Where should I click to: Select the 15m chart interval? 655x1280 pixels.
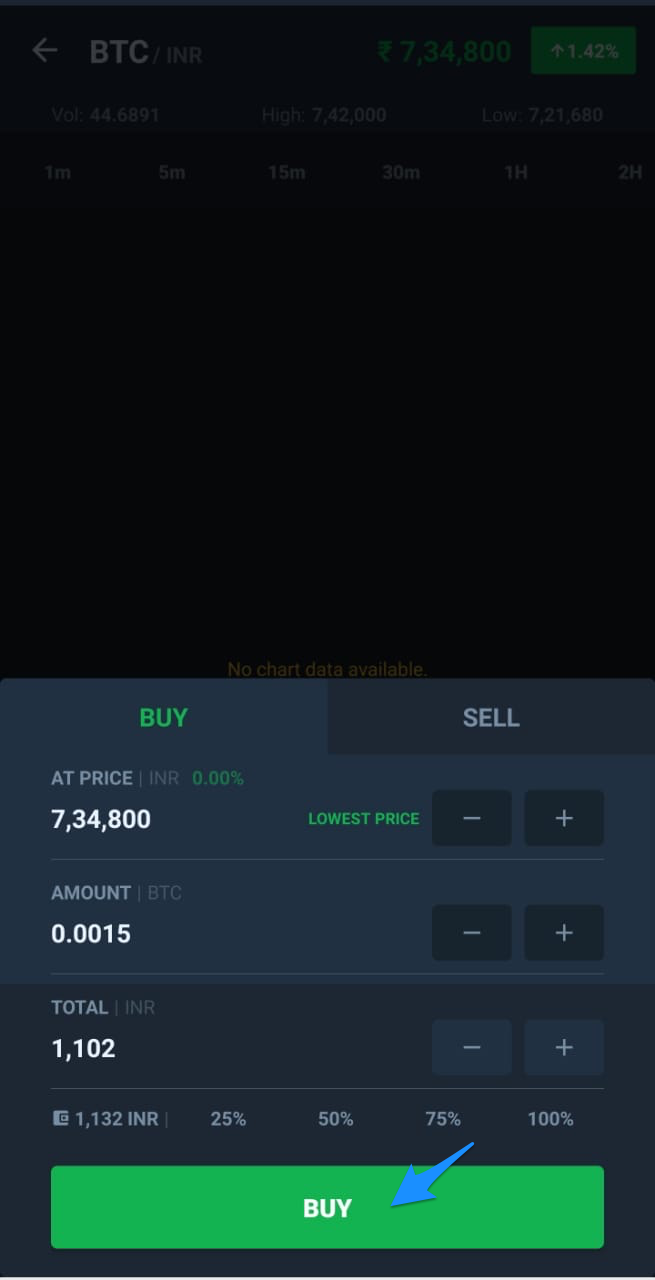pyautogui.click(x=286, y=172)
